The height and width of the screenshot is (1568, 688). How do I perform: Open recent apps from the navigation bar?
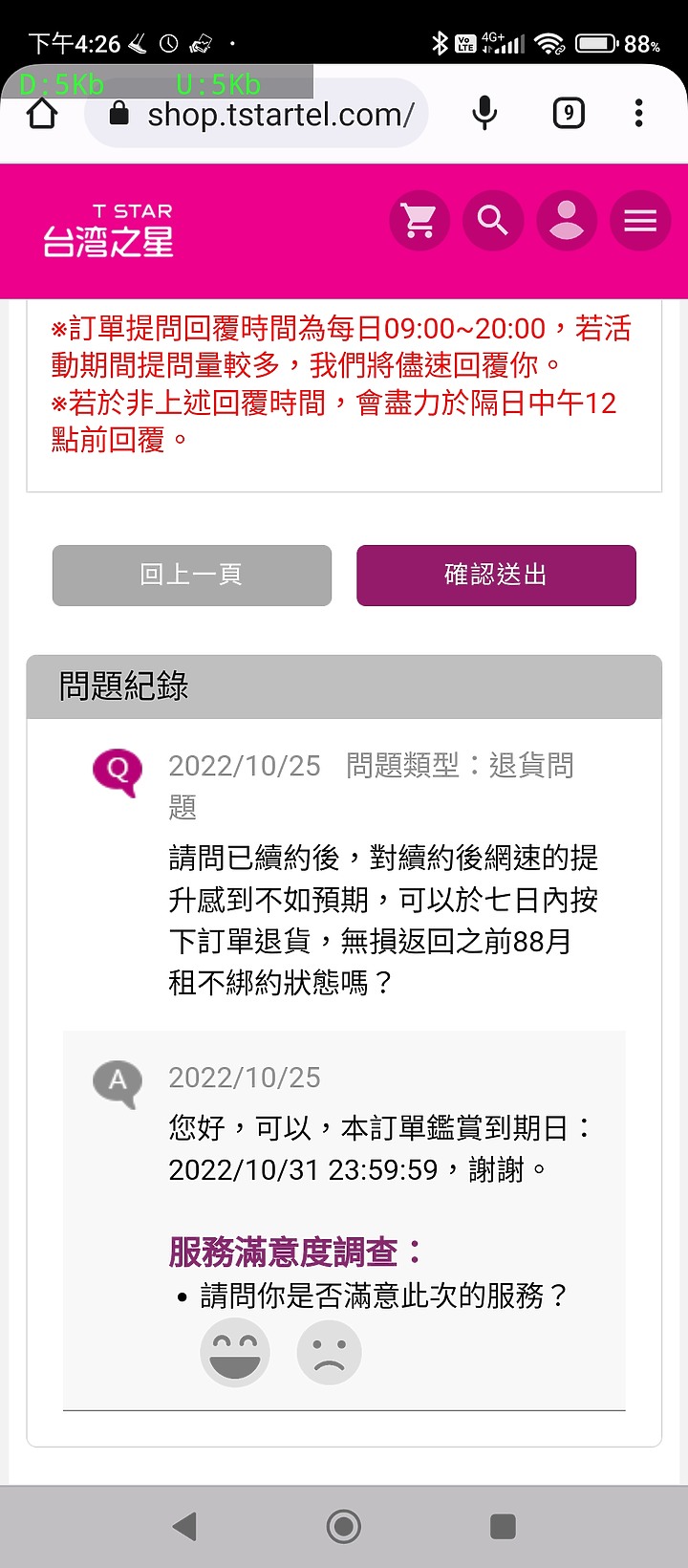point(503,1526)
